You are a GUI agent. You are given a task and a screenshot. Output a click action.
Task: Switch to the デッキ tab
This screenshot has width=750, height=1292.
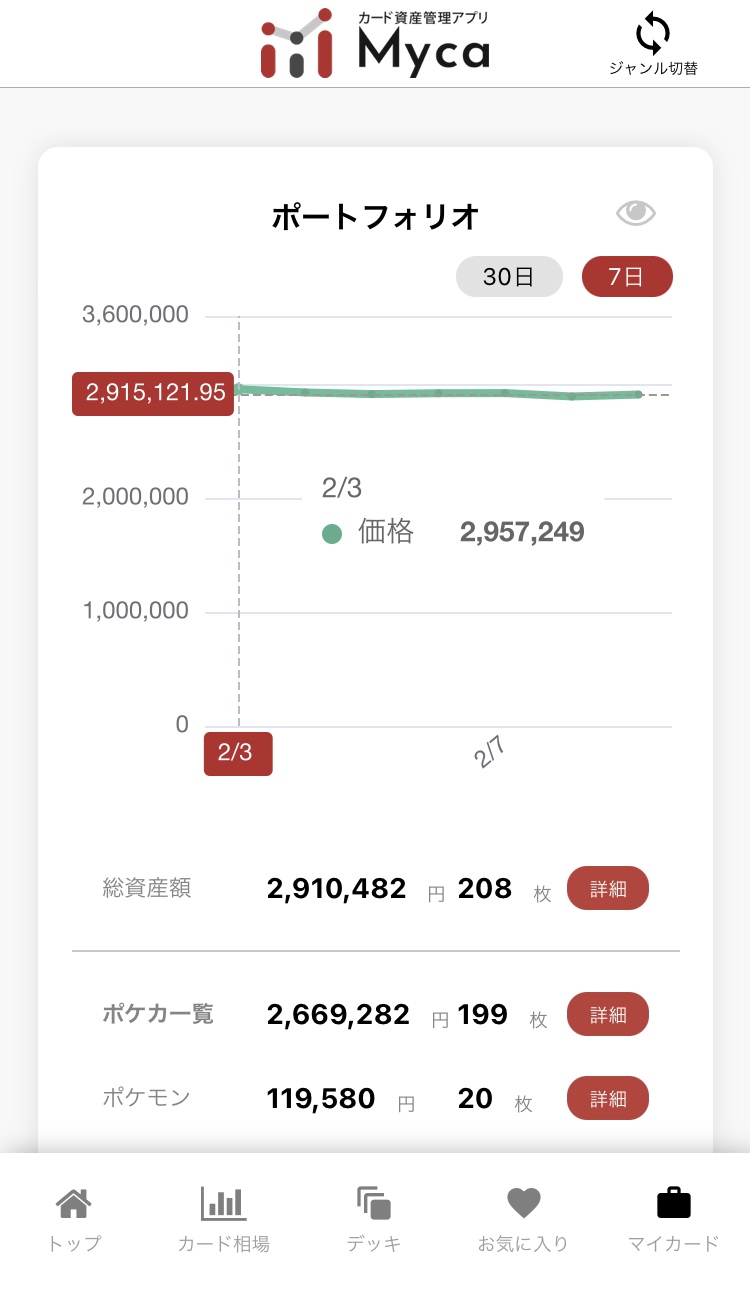(x=374, y=1220)
